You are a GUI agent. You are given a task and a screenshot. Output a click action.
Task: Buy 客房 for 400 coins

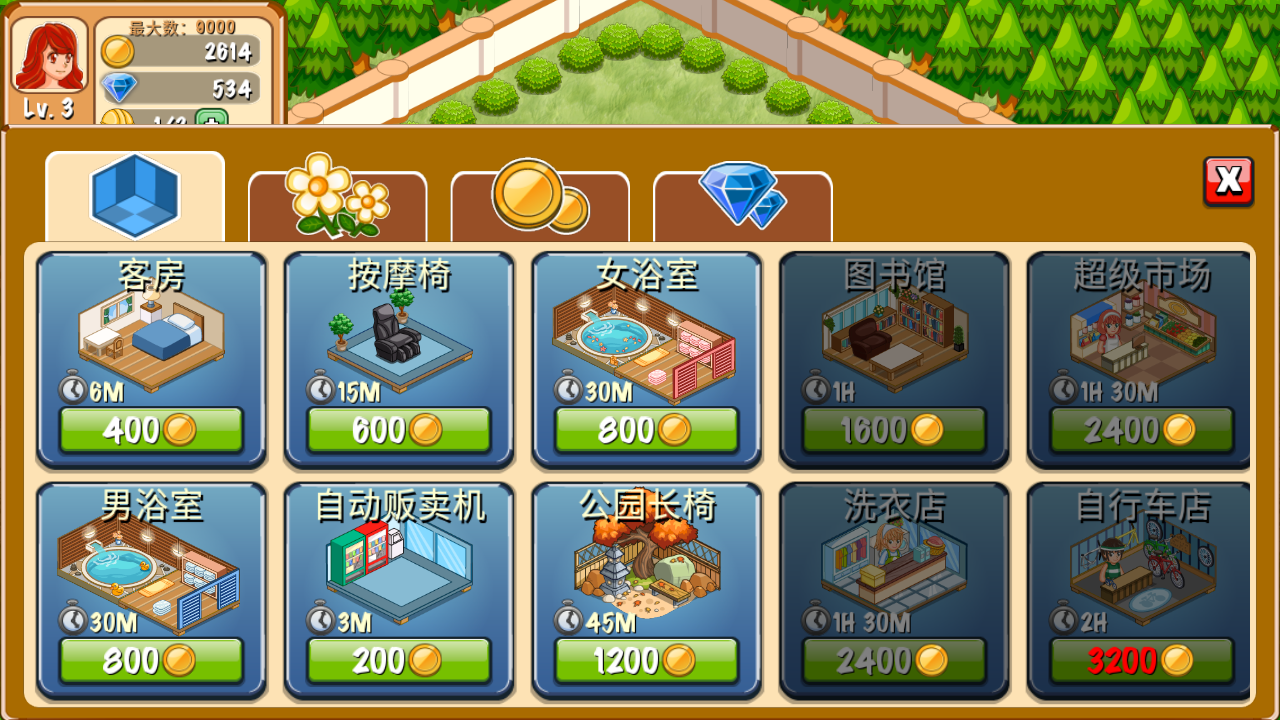[151, 430]
